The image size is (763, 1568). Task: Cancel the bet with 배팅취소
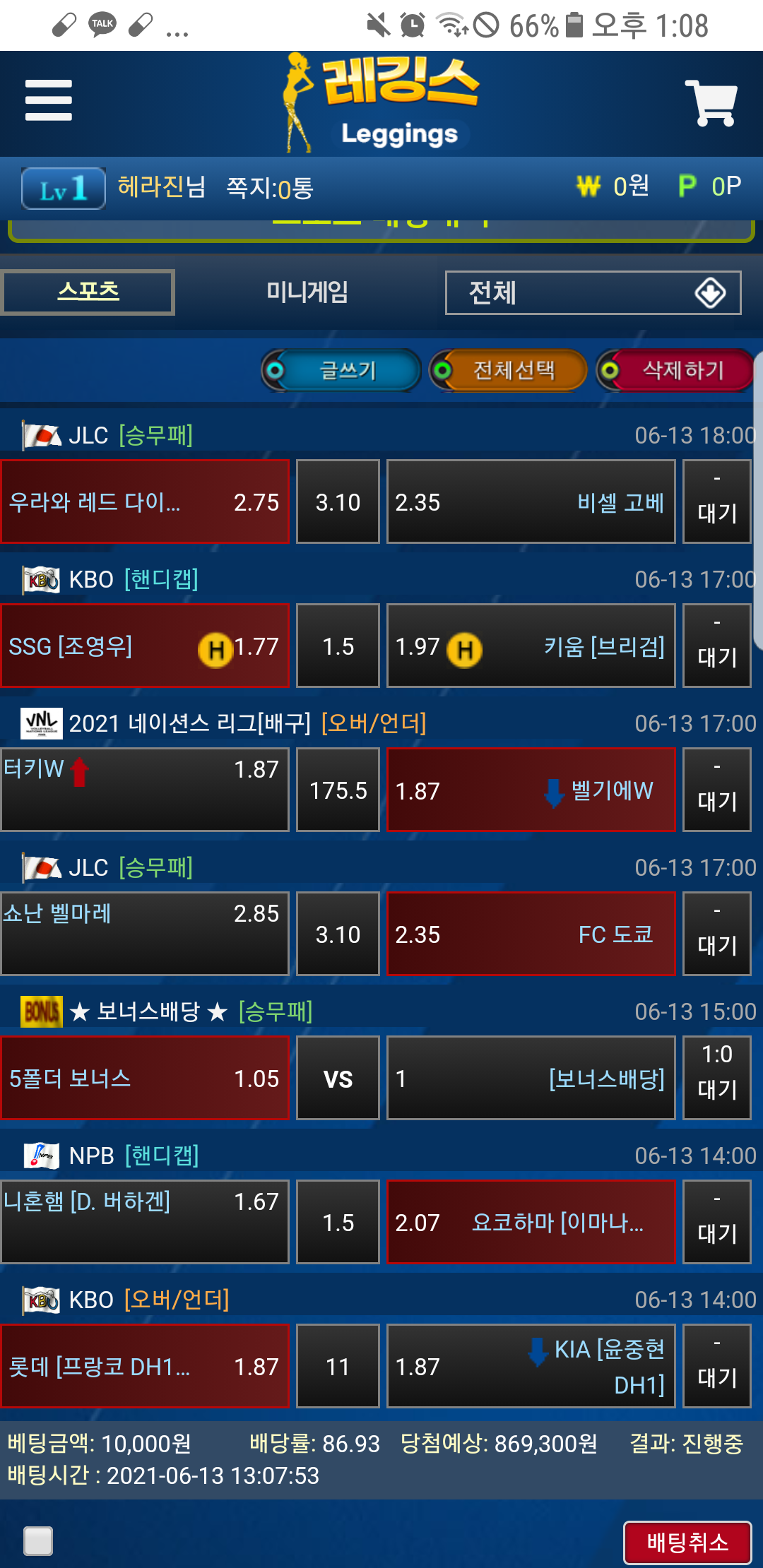pos(687,1543)
